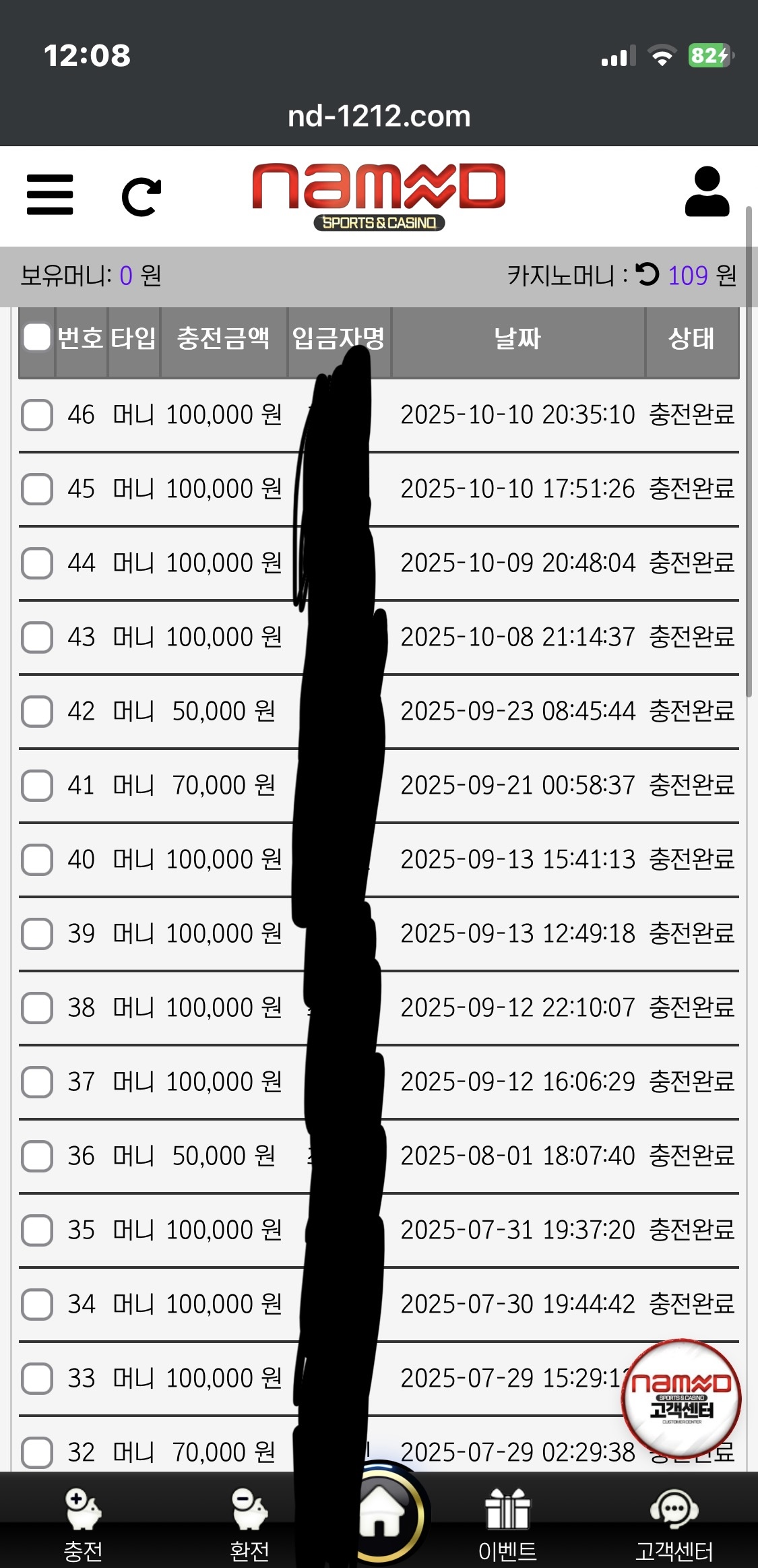Tap the page refresh icon

coord(141,196)
